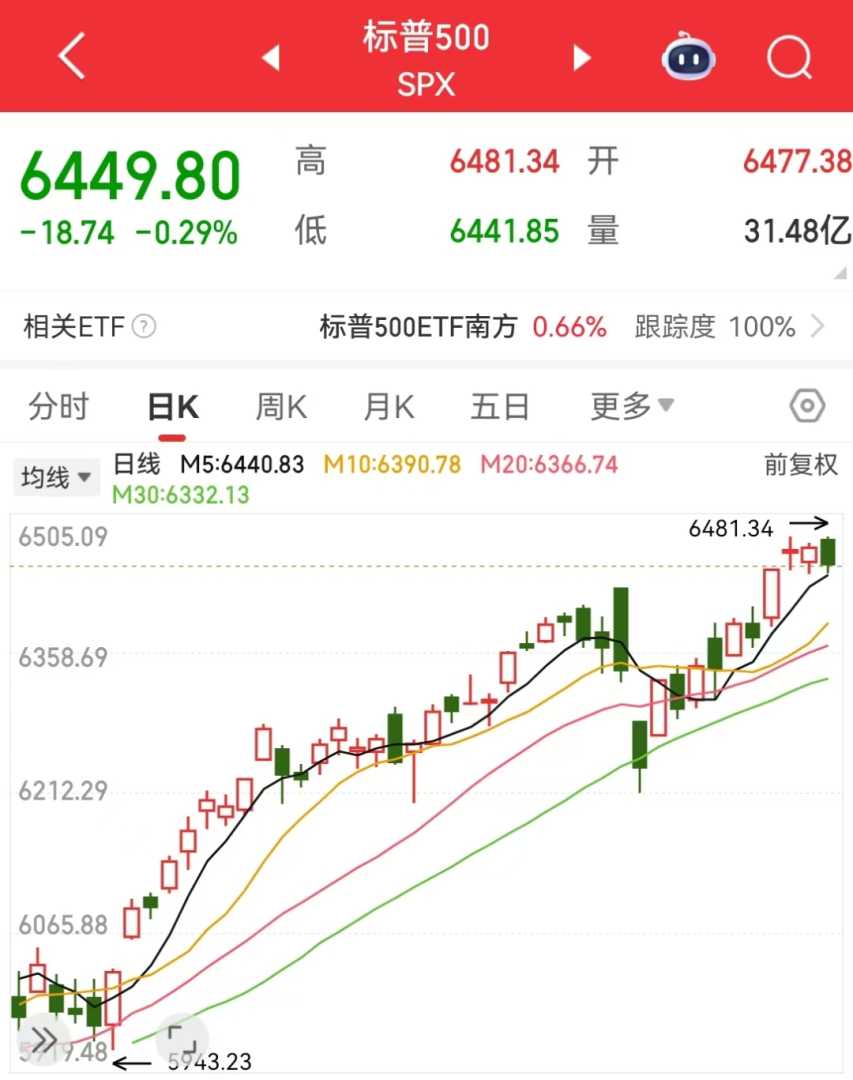Change the 前复权 adjustment mode

800,465
